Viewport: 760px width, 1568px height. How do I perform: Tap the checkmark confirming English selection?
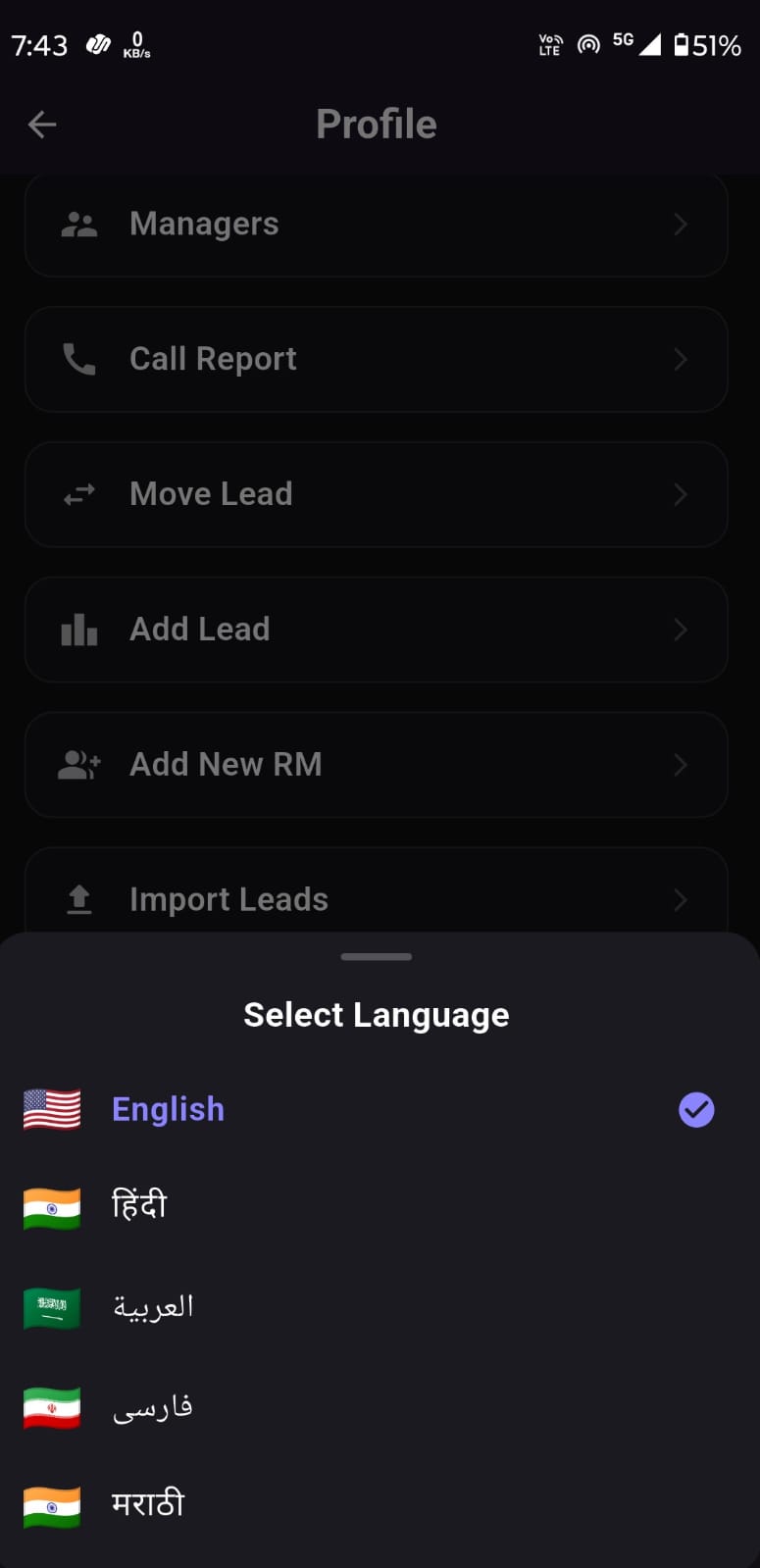click(x=696, y=1109)
